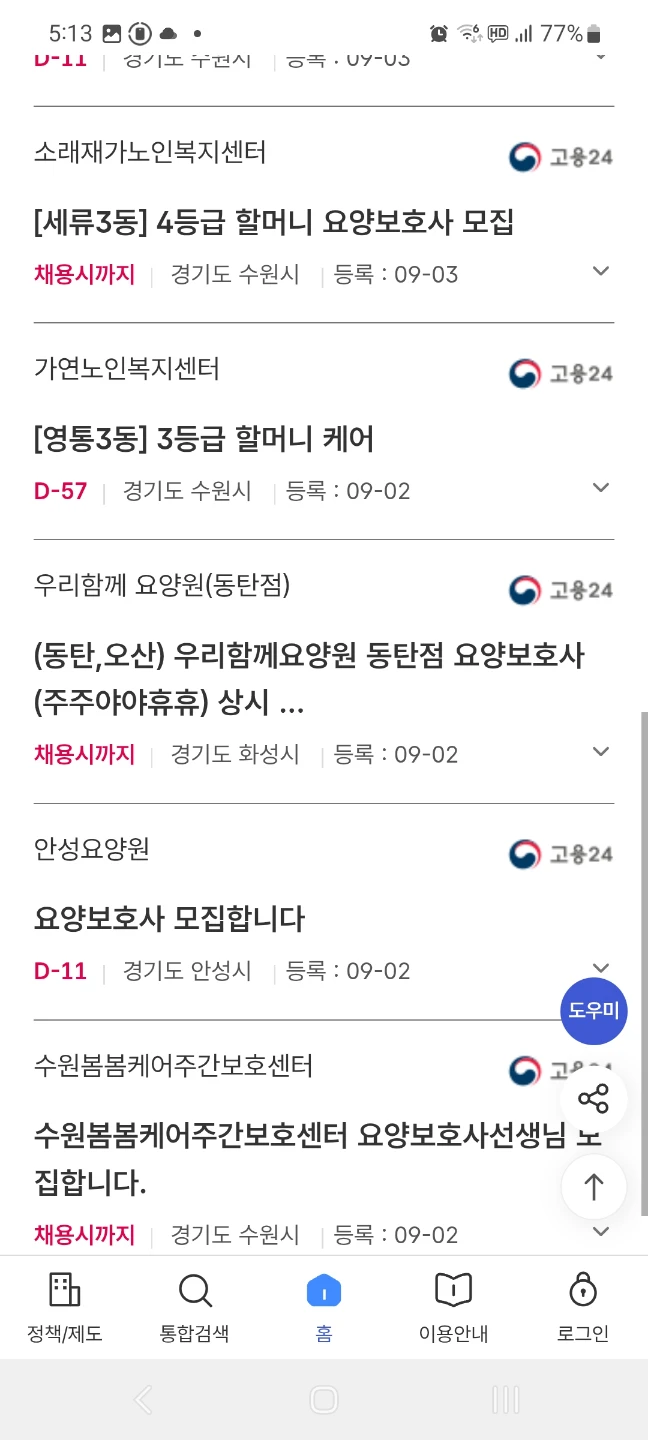Open the 요양보호사 모집합니다 posting by 안성요양원
This screenshot has height=1440, width=648.
[169, 919]
